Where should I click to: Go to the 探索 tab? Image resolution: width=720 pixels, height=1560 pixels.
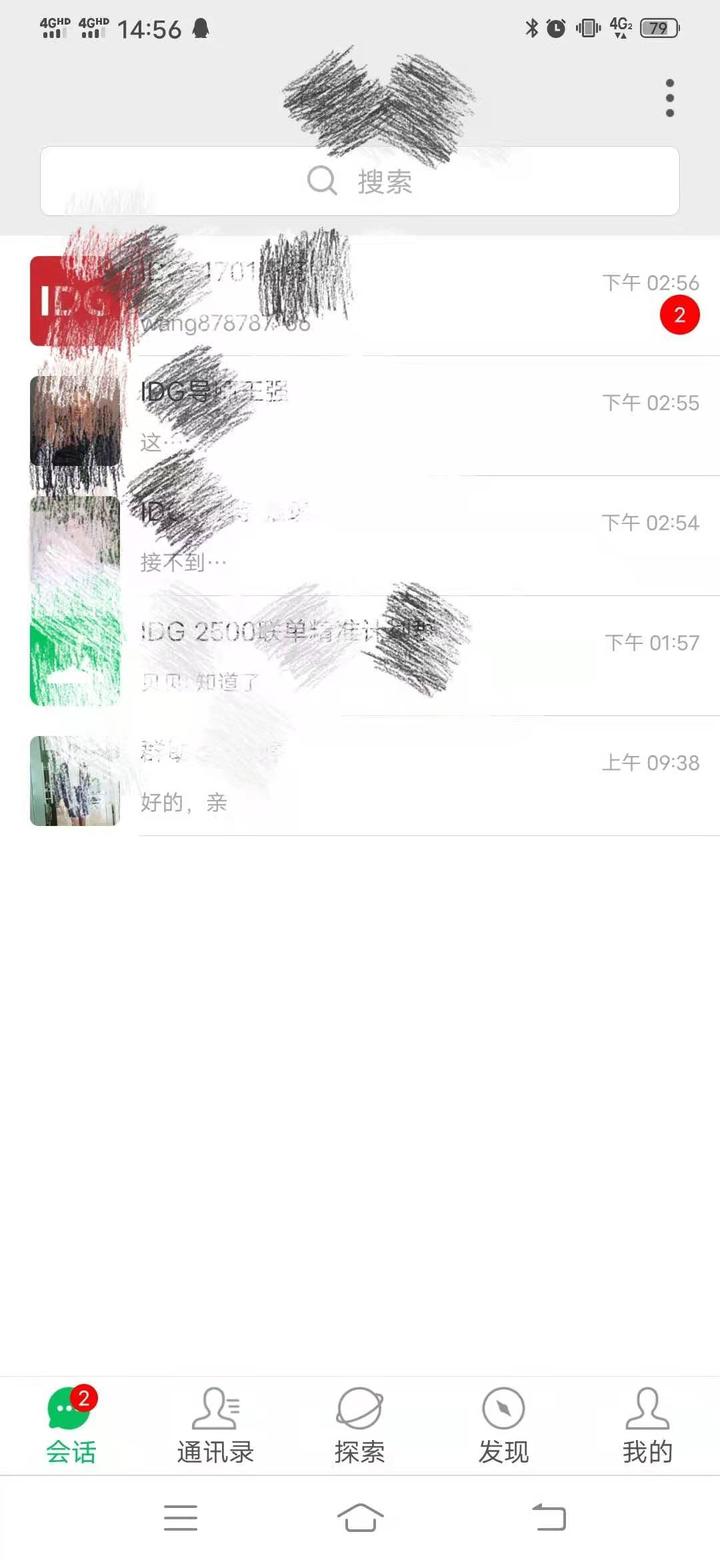(x=359, y=1425)
